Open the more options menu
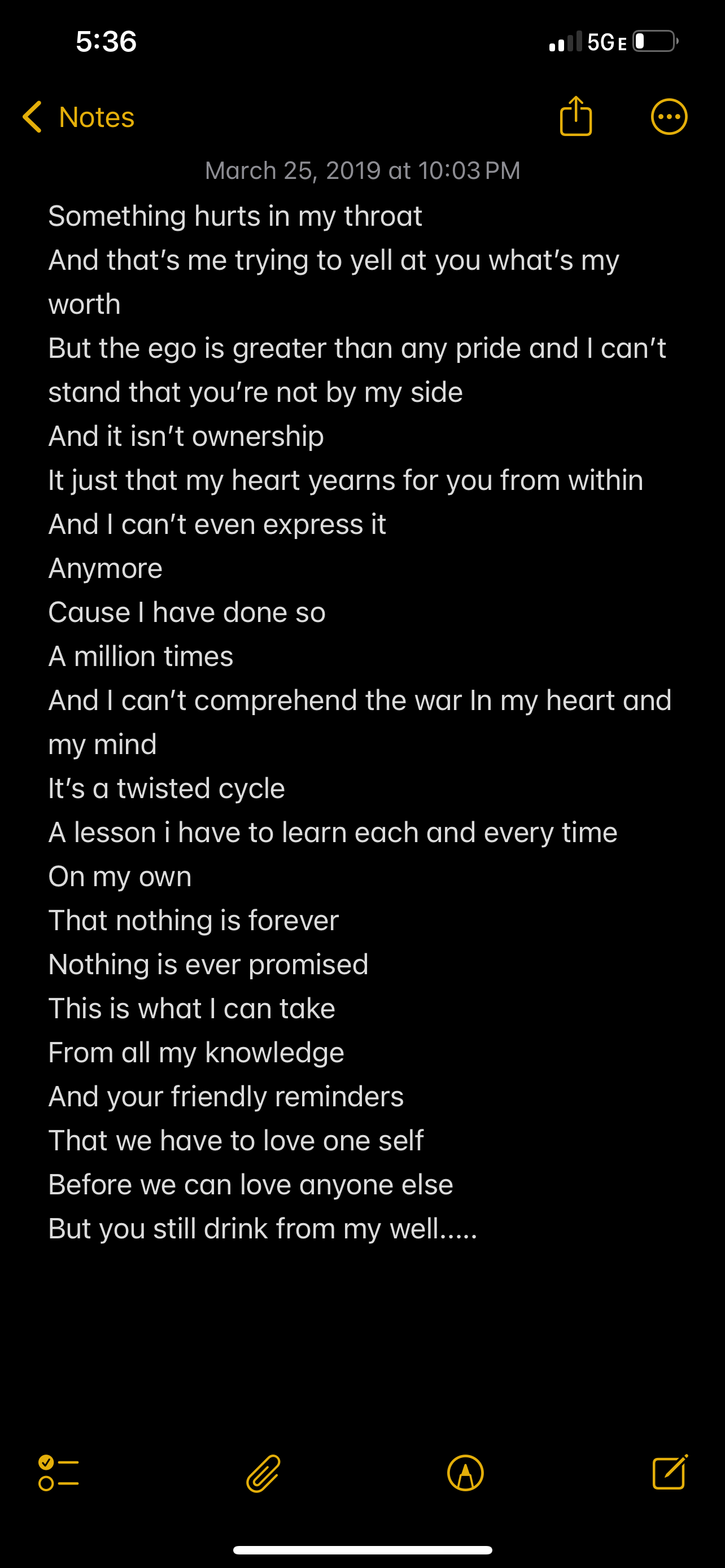Screen dimensions: 725x1568 [669, 116]
